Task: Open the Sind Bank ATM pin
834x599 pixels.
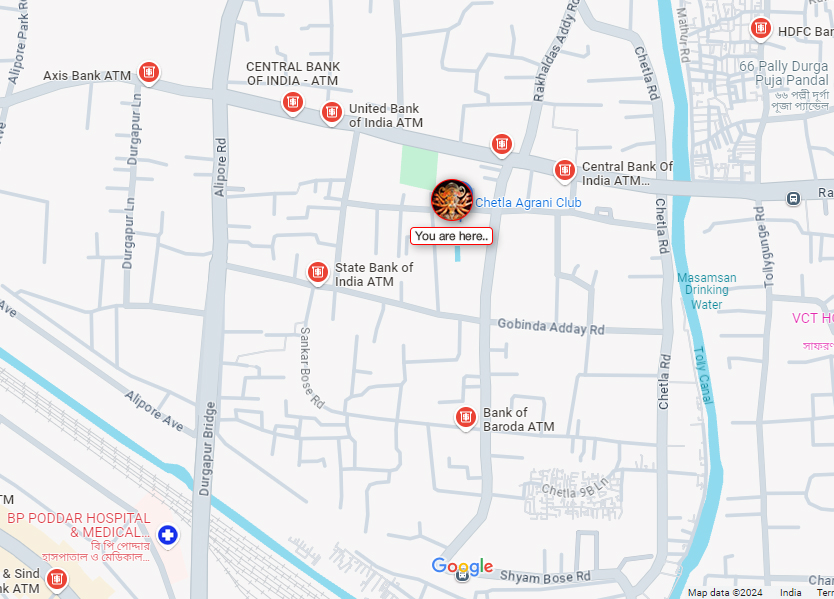Action: [57, 579]
